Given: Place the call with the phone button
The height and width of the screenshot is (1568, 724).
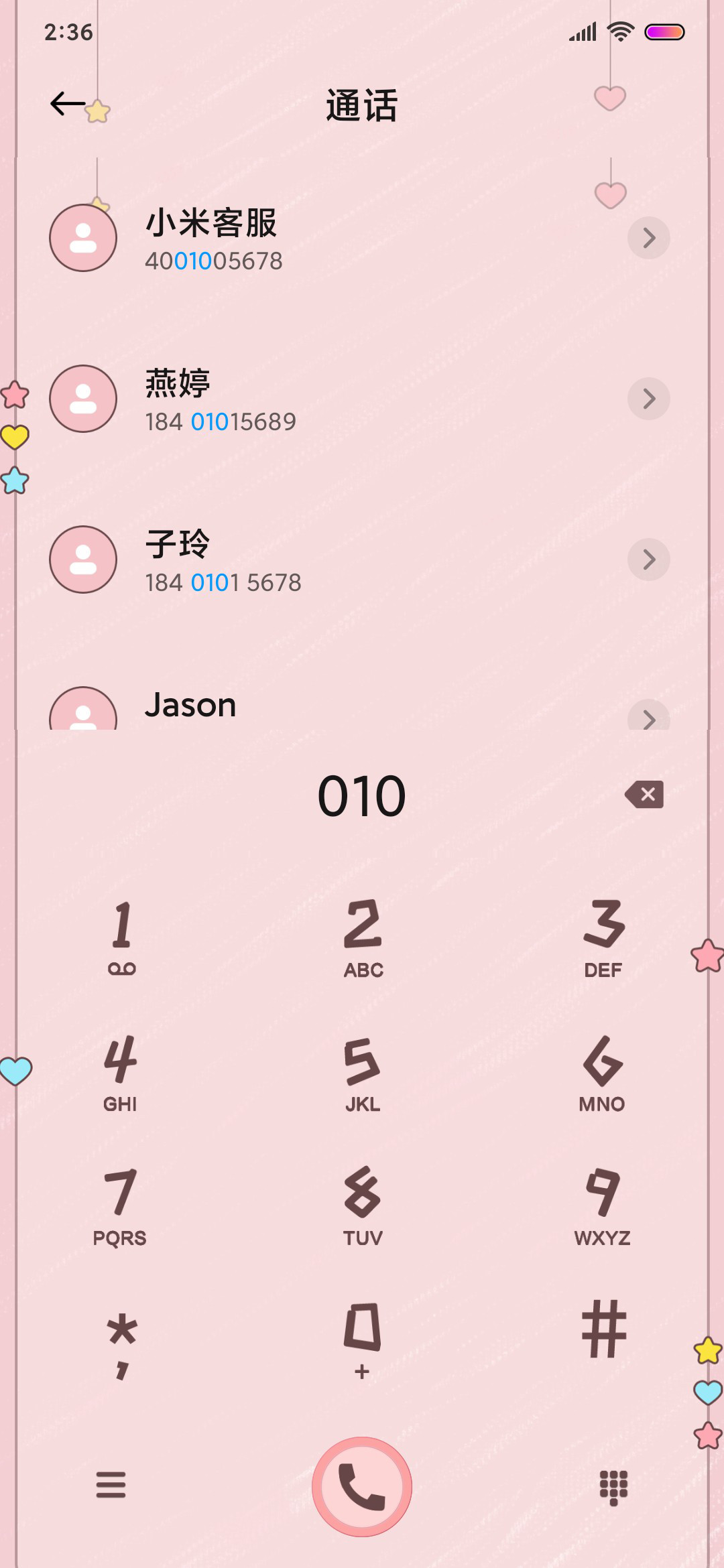Looking at the screenshot, I should click(x=362, y=1486).
